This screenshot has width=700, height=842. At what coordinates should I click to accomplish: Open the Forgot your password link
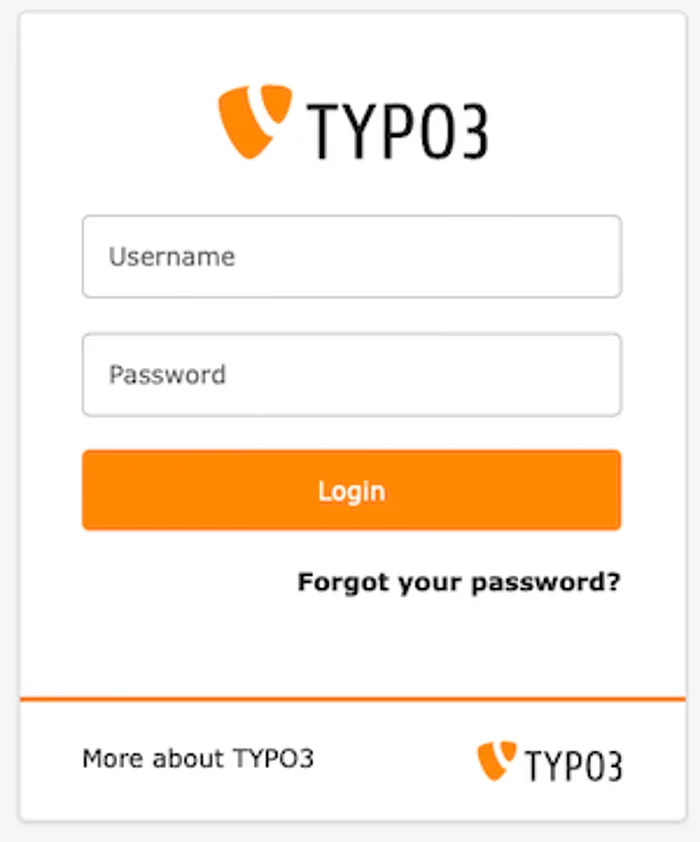(x=459, y=582)
